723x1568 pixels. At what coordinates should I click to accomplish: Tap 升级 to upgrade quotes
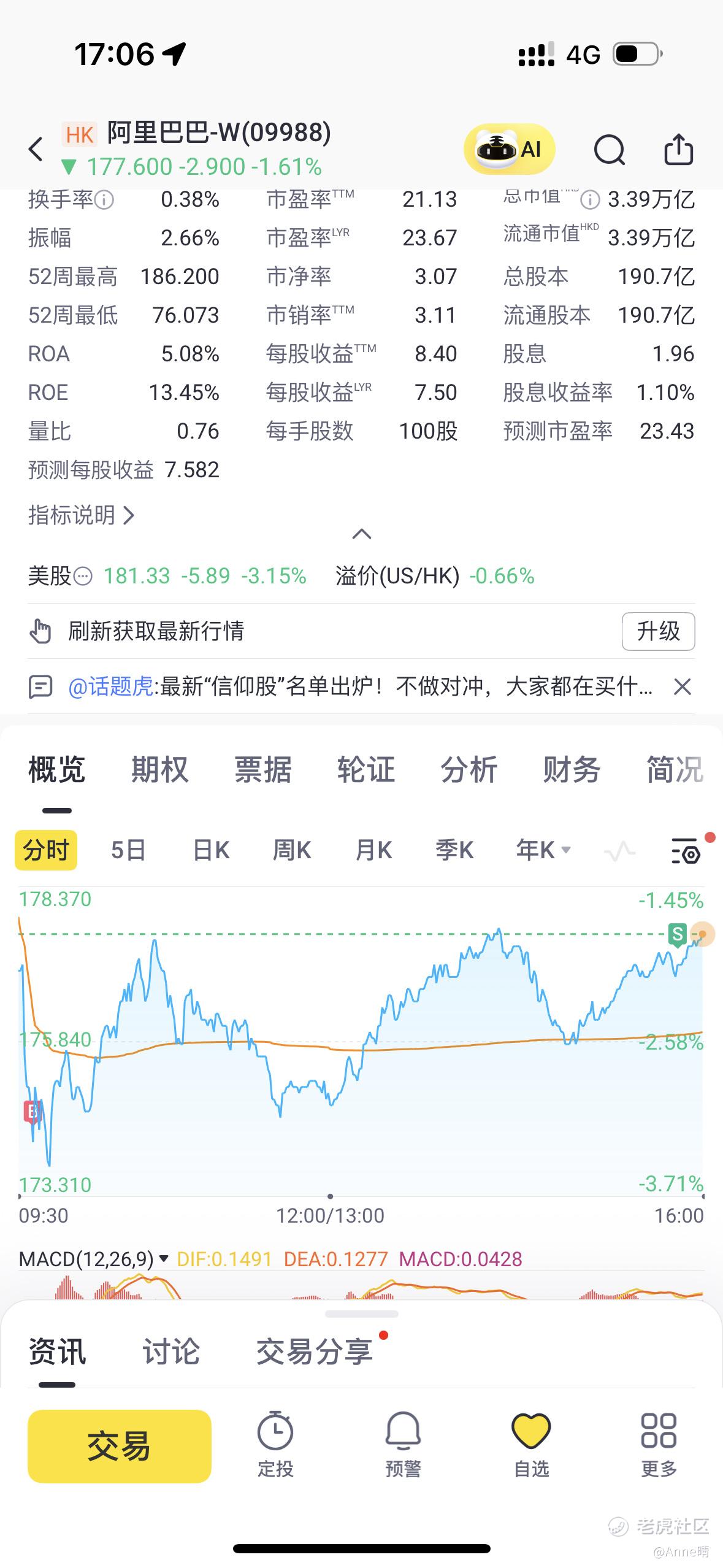coord(658,631)
